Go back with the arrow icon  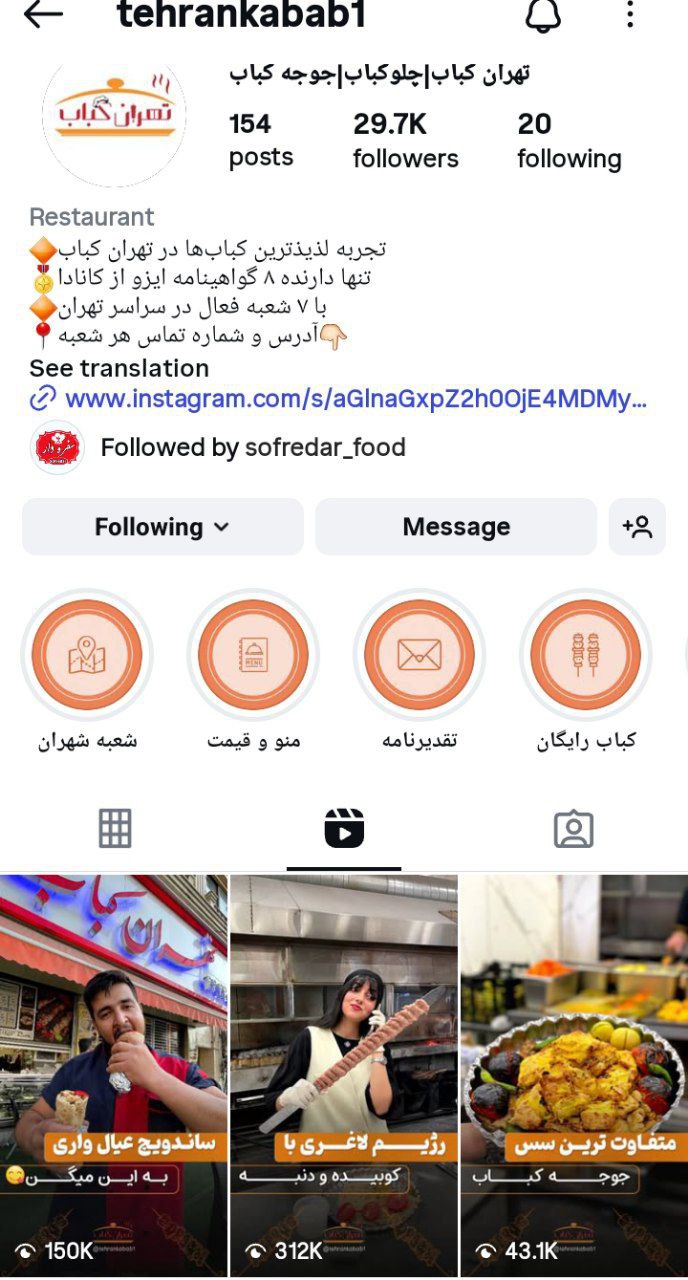click(x=42, y=14)
